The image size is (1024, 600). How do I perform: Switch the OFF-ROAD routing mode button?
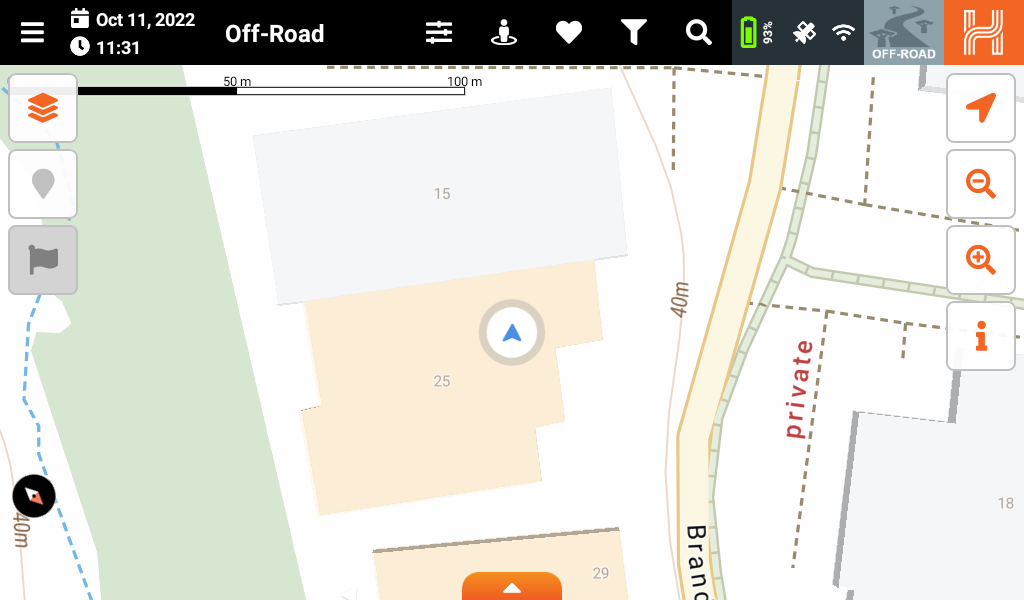coord(903,33)
